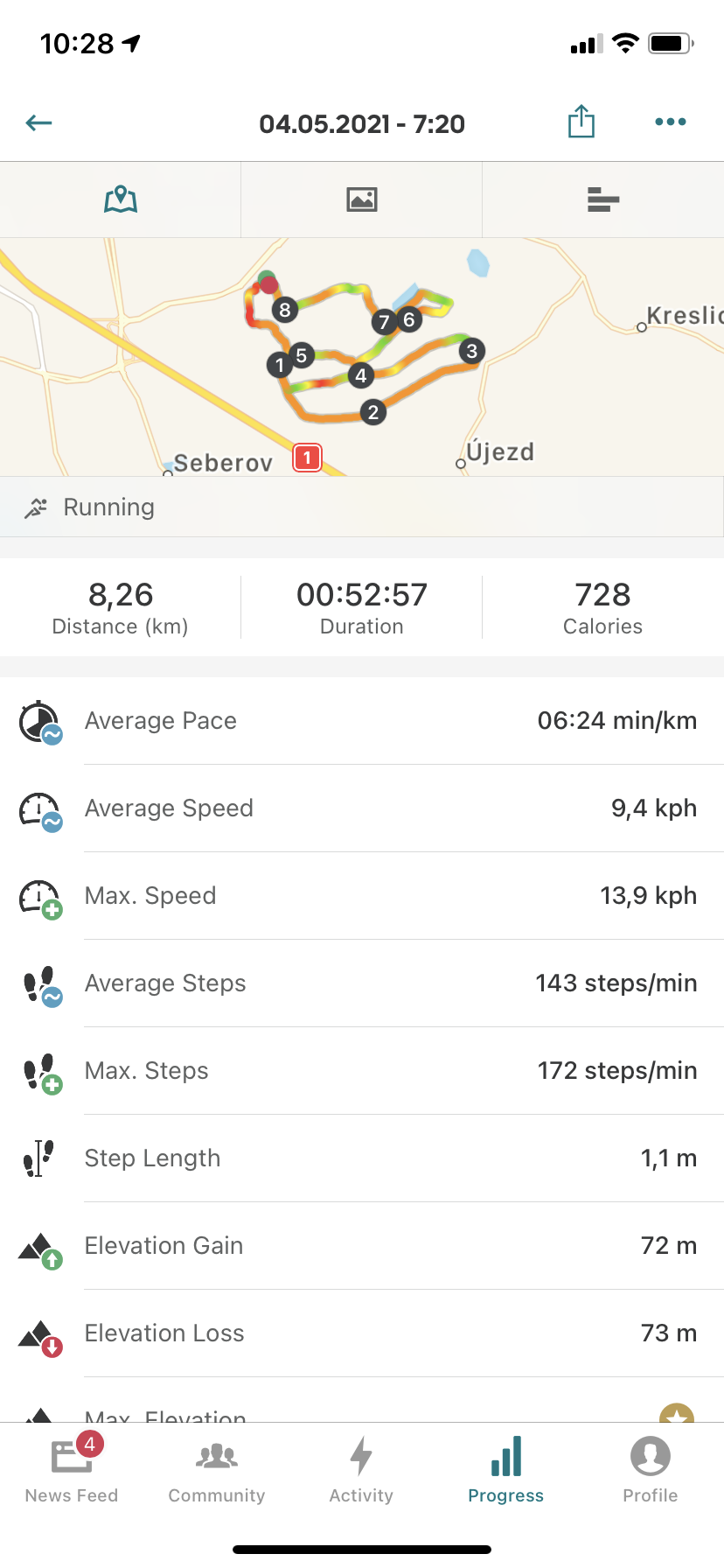Share this run activity
The height and width of the screenshot is (1568, 724).
click(581, 122)
